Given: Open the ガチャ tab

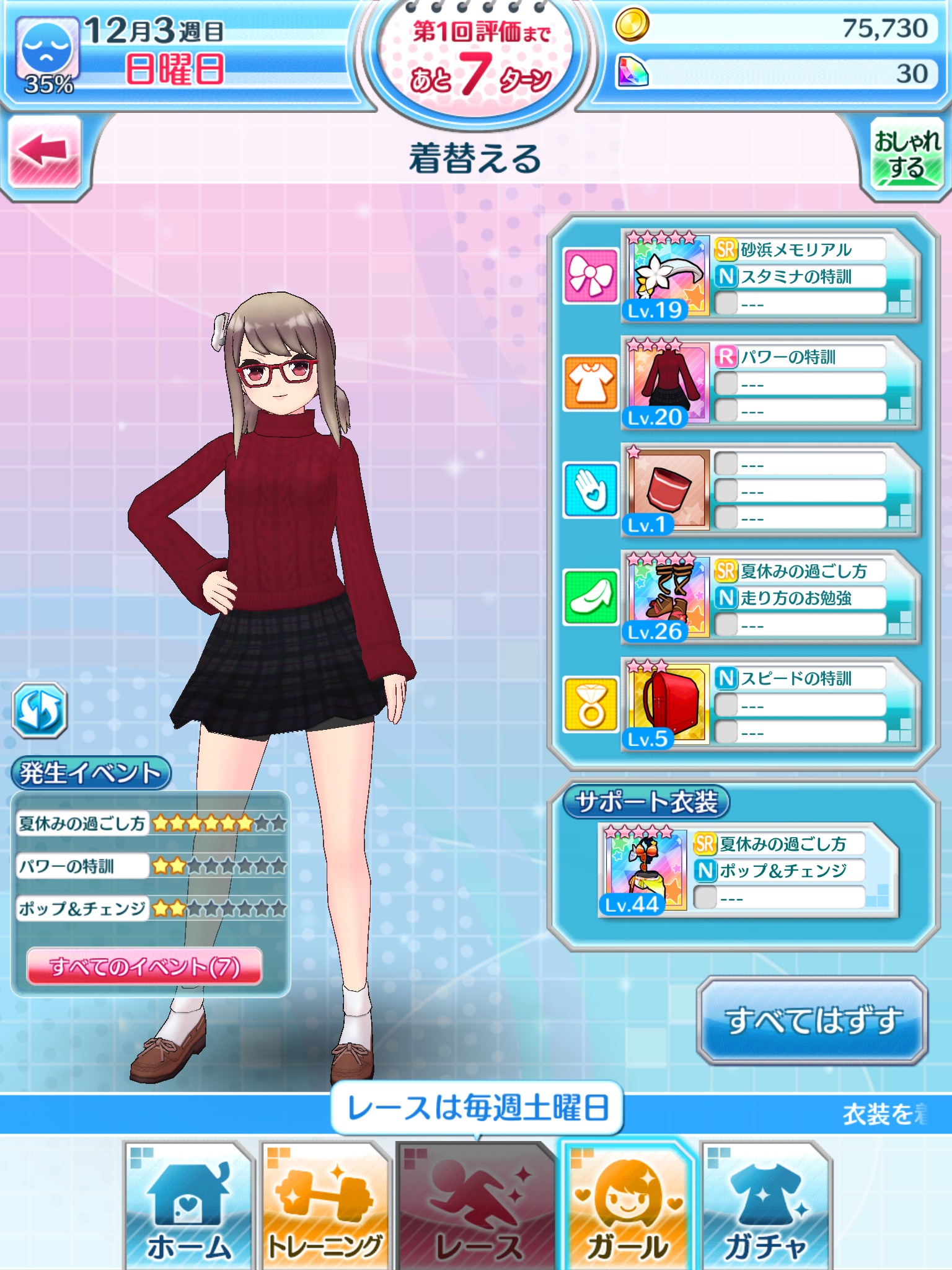Looking at the screenshot, I should (x=766, y=1206).
